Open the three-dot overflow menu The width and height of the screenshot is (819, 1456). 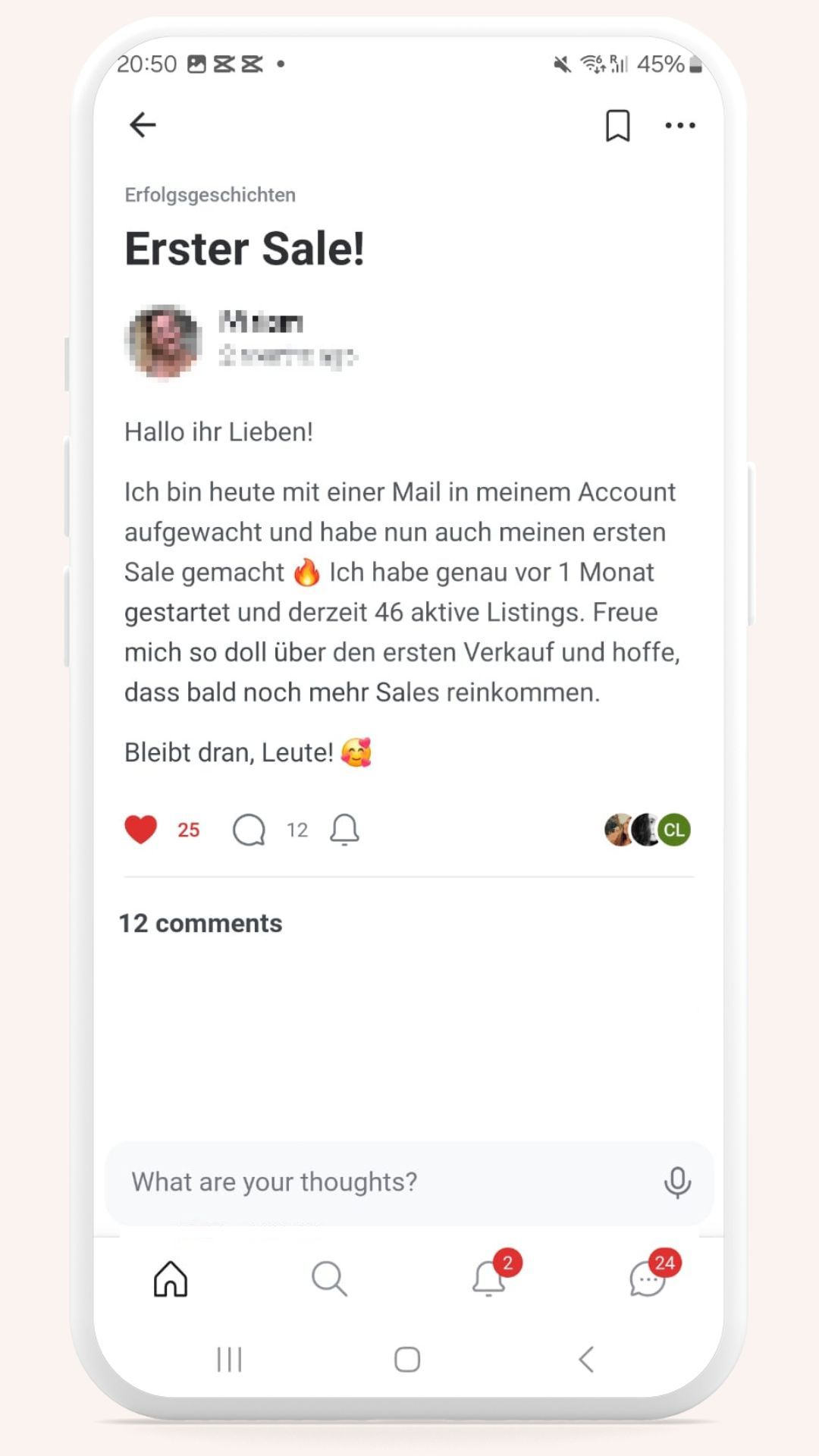tap(679, 126)
